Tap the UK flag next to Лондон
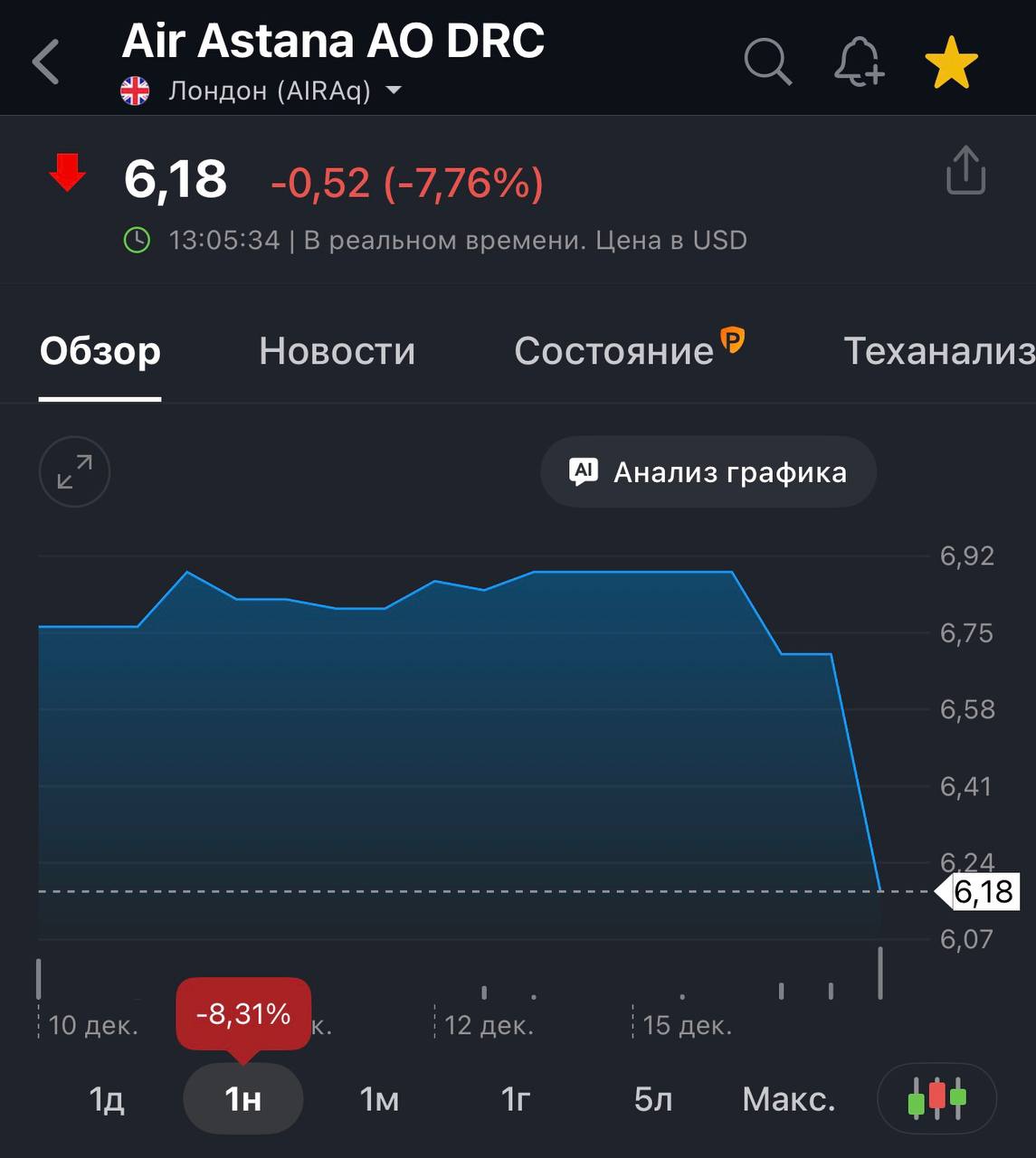The height and width of the screenshot is (1158, 1036). [136, 89]
